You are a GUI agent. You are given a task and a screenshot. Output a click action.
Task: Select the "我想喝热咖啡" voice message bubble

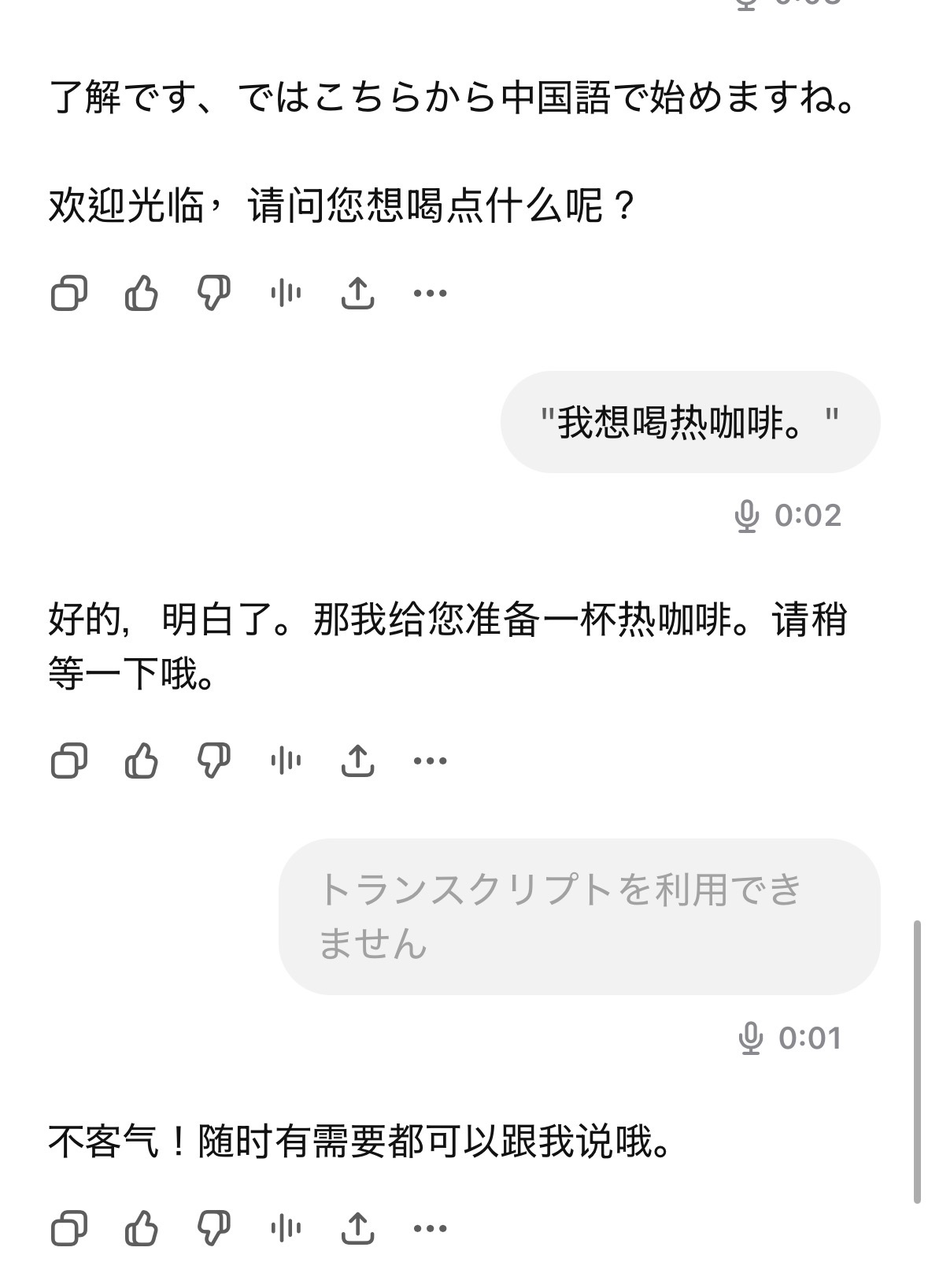(689, 422)
